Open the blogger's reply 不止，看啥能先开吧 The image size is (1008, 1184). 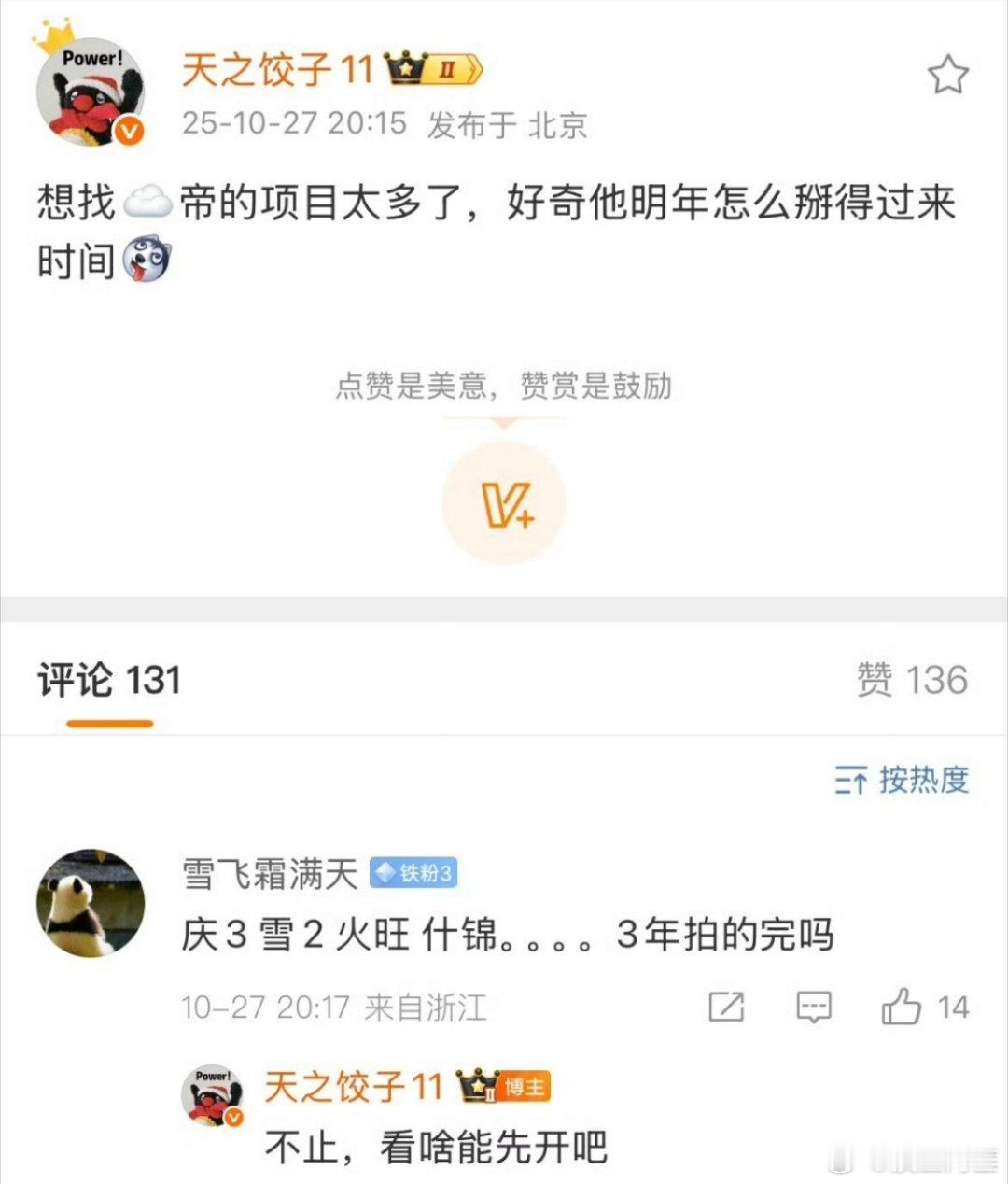click(436, 1147)
